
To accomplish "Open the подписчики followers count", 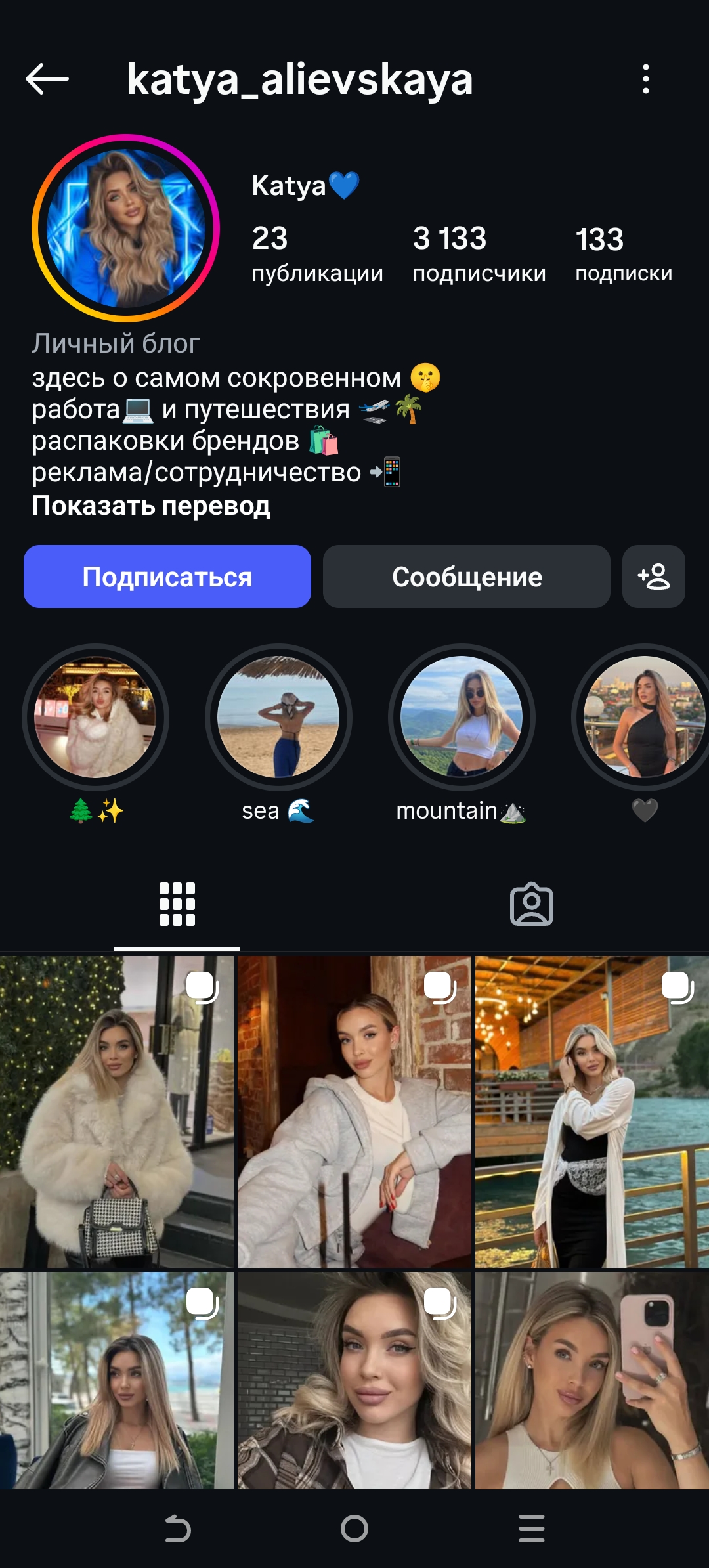I will click(x=477, y=253).
